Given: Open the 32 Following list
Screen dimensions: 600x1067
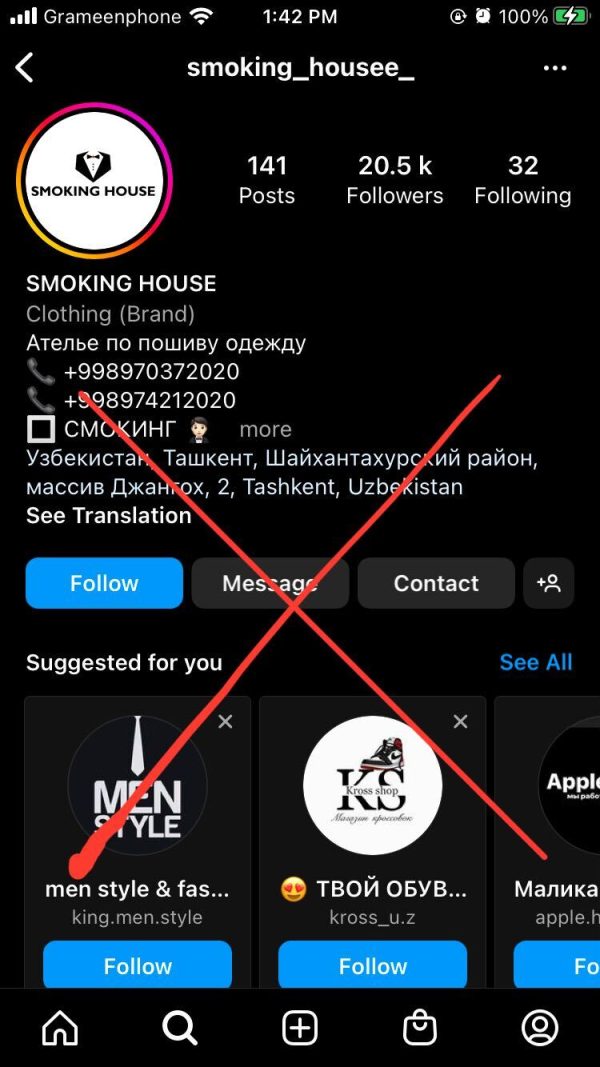Looking at the screenshot, I should [522, 180].
